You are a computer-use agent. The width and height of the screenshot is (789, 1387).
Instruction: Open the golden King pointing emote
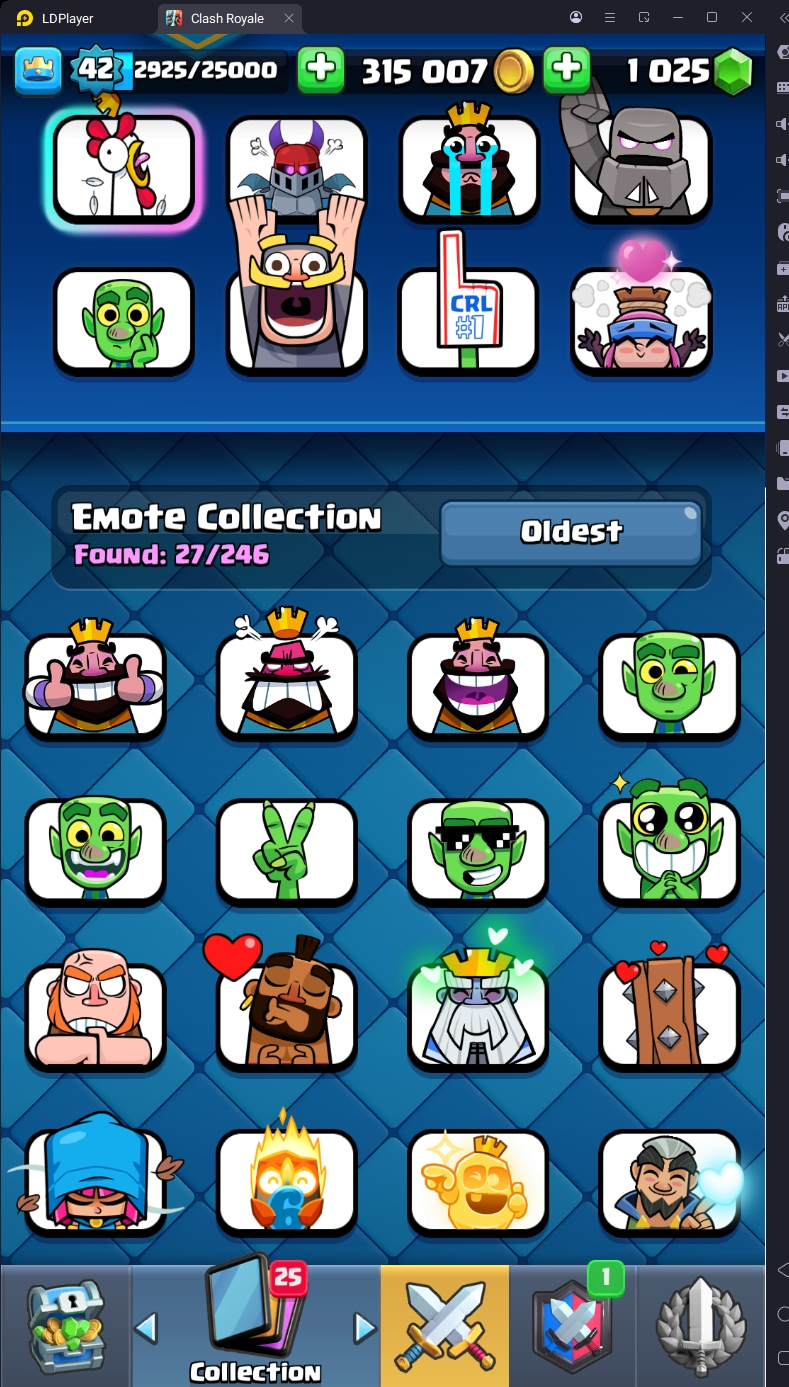[x=478, y=1180]
